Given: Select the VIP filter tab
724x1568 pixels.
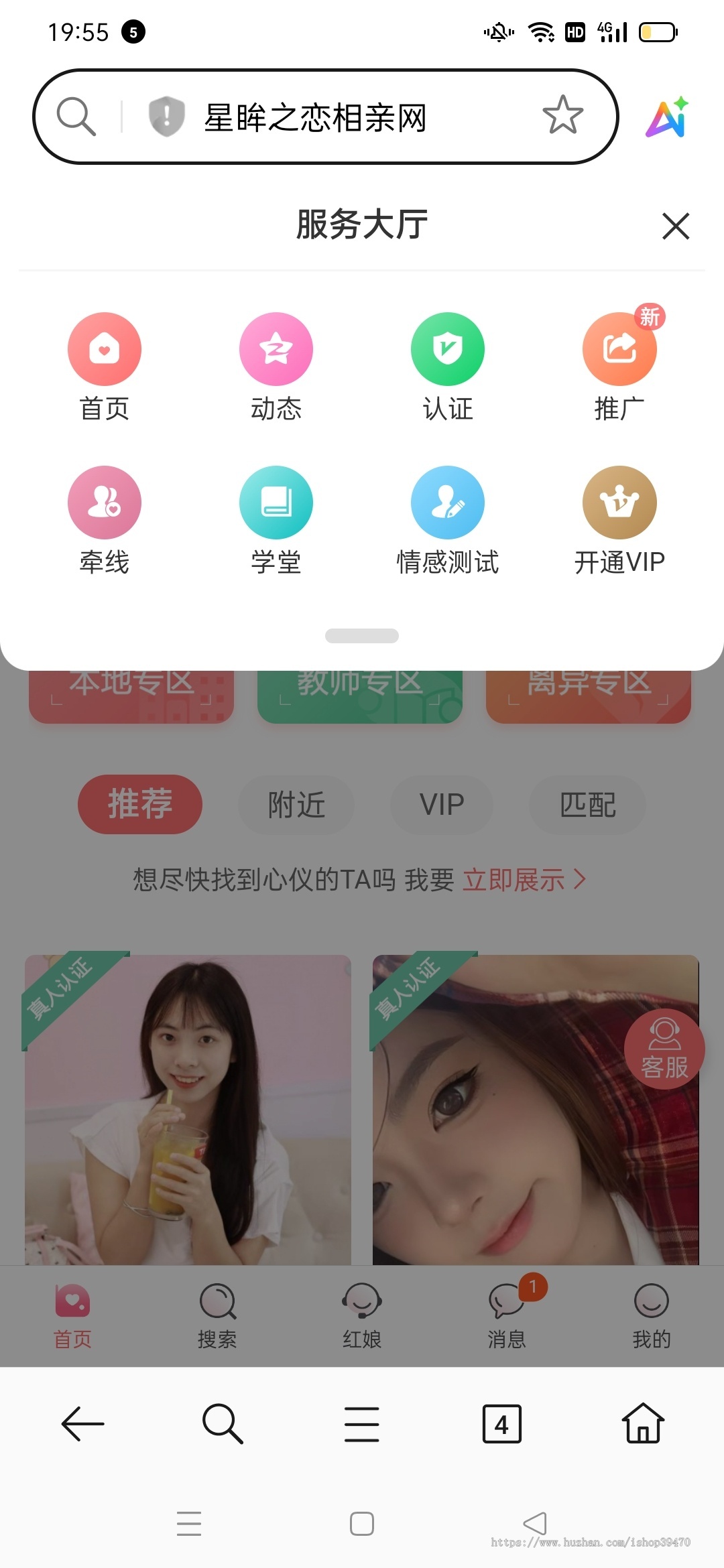Looking at the screenshot, I should (442, 804).
